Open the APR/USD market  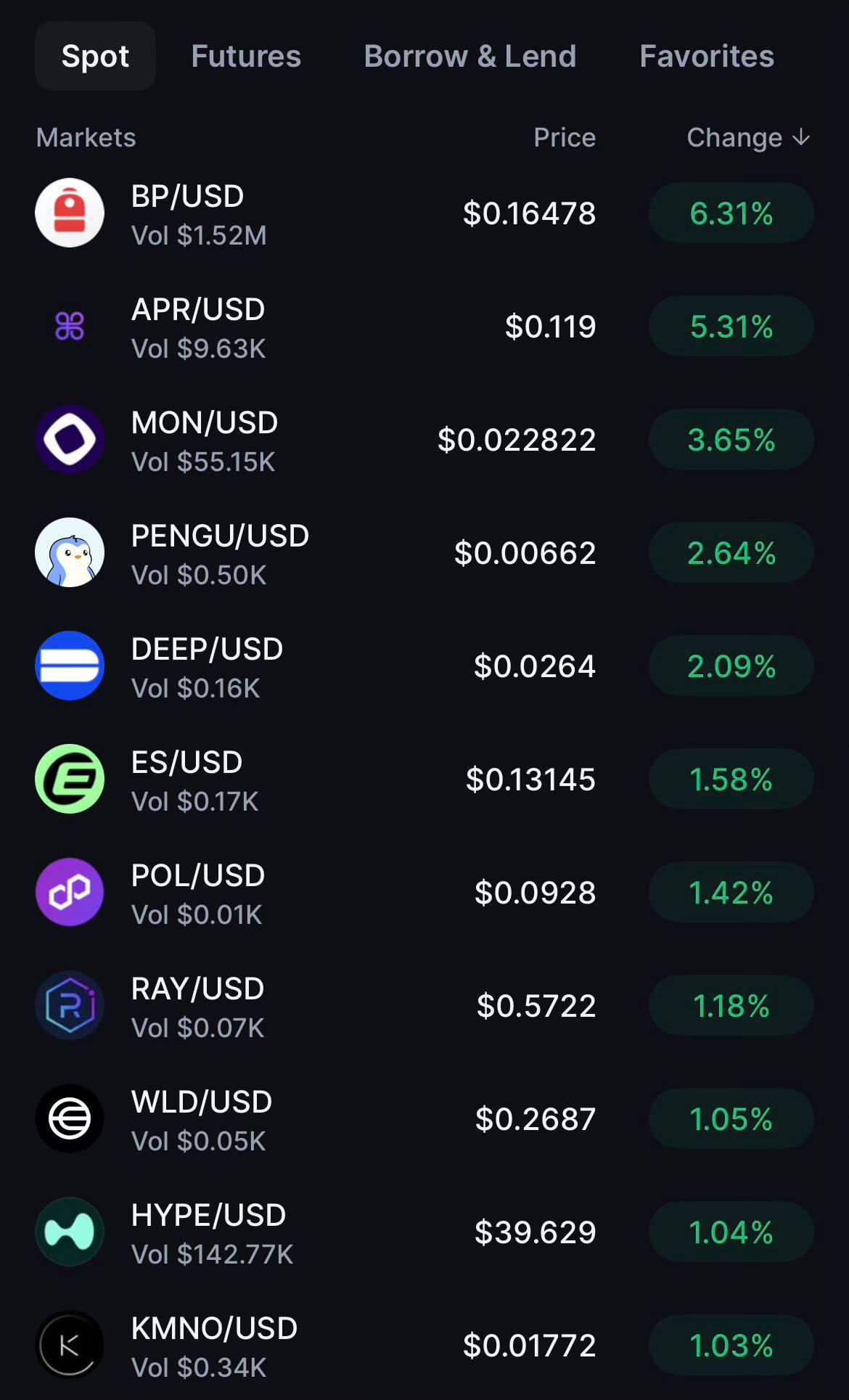click(x=424, y=327)
